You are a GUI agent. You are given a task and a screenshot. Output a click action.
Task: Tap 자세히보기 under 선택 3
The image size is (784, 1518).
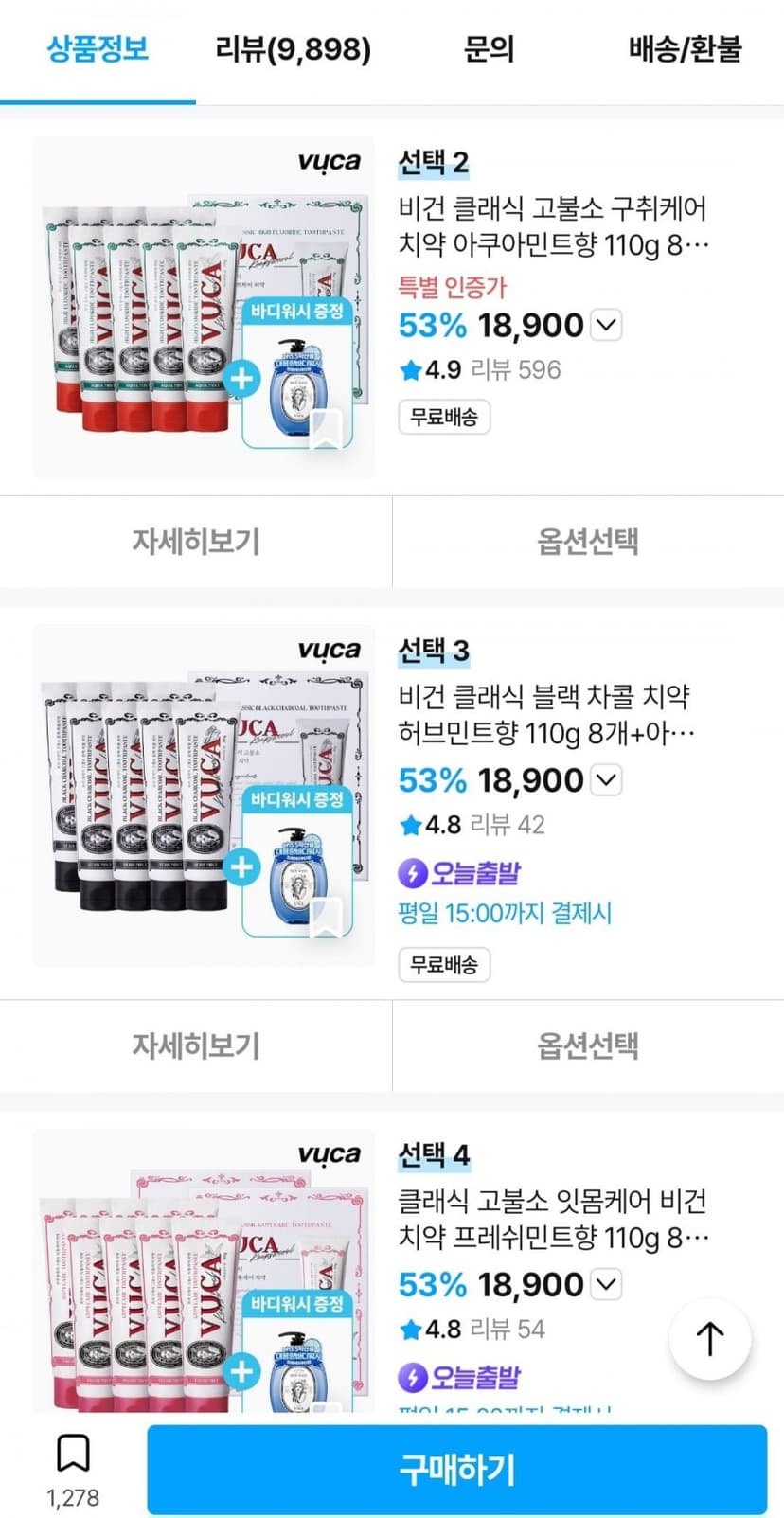[195, 1045]
